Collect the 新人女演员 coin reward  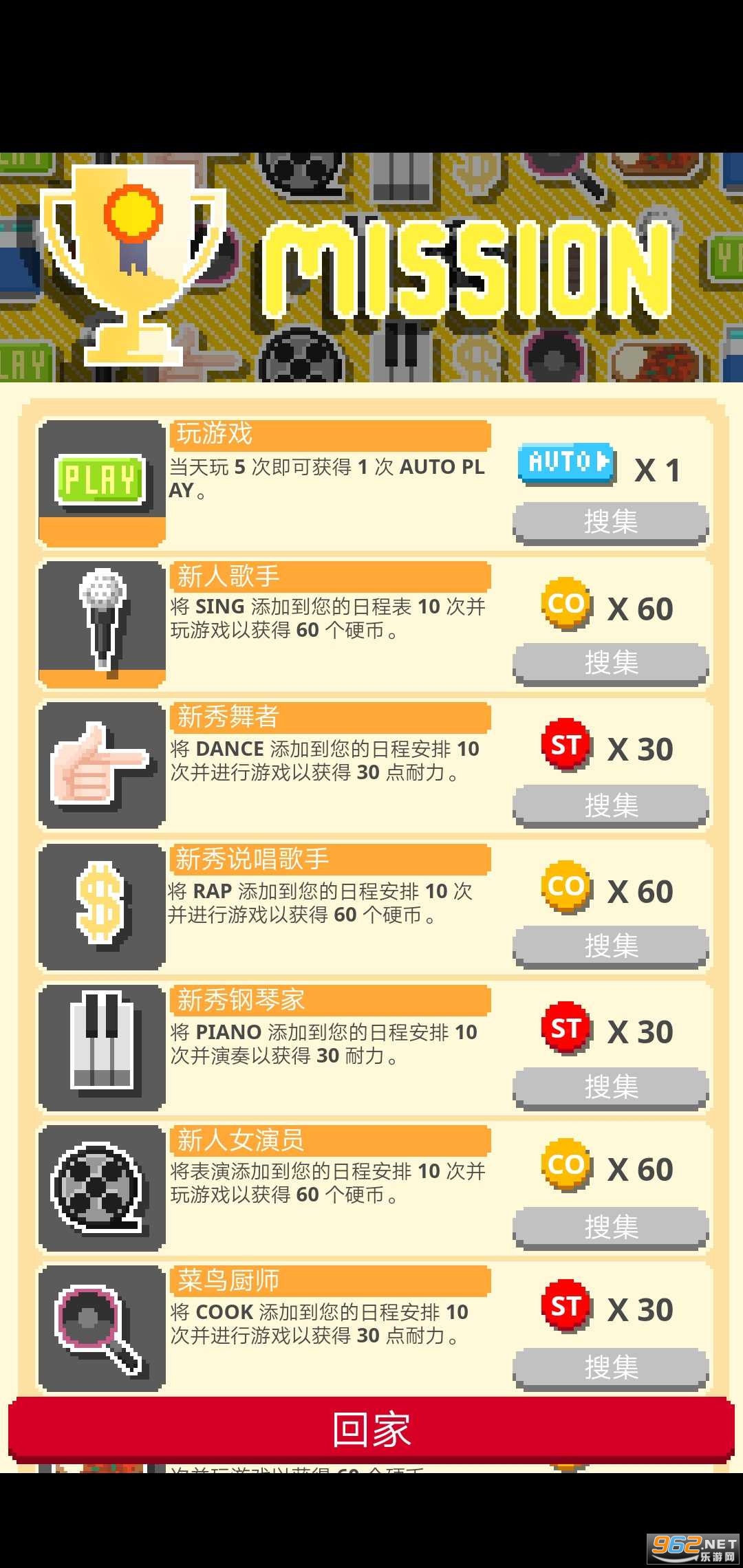click(x=610, y=1228)
